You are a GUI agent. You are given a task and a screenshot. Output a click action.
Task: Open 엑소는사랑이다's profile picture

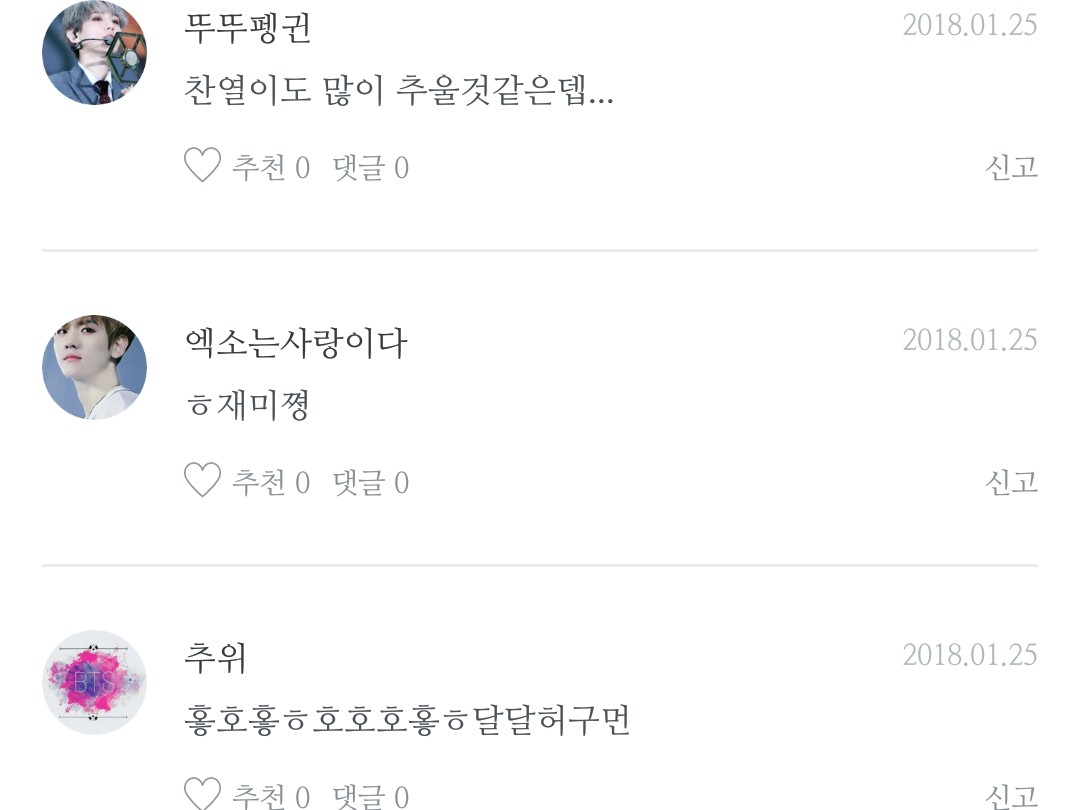click(94, 368)
